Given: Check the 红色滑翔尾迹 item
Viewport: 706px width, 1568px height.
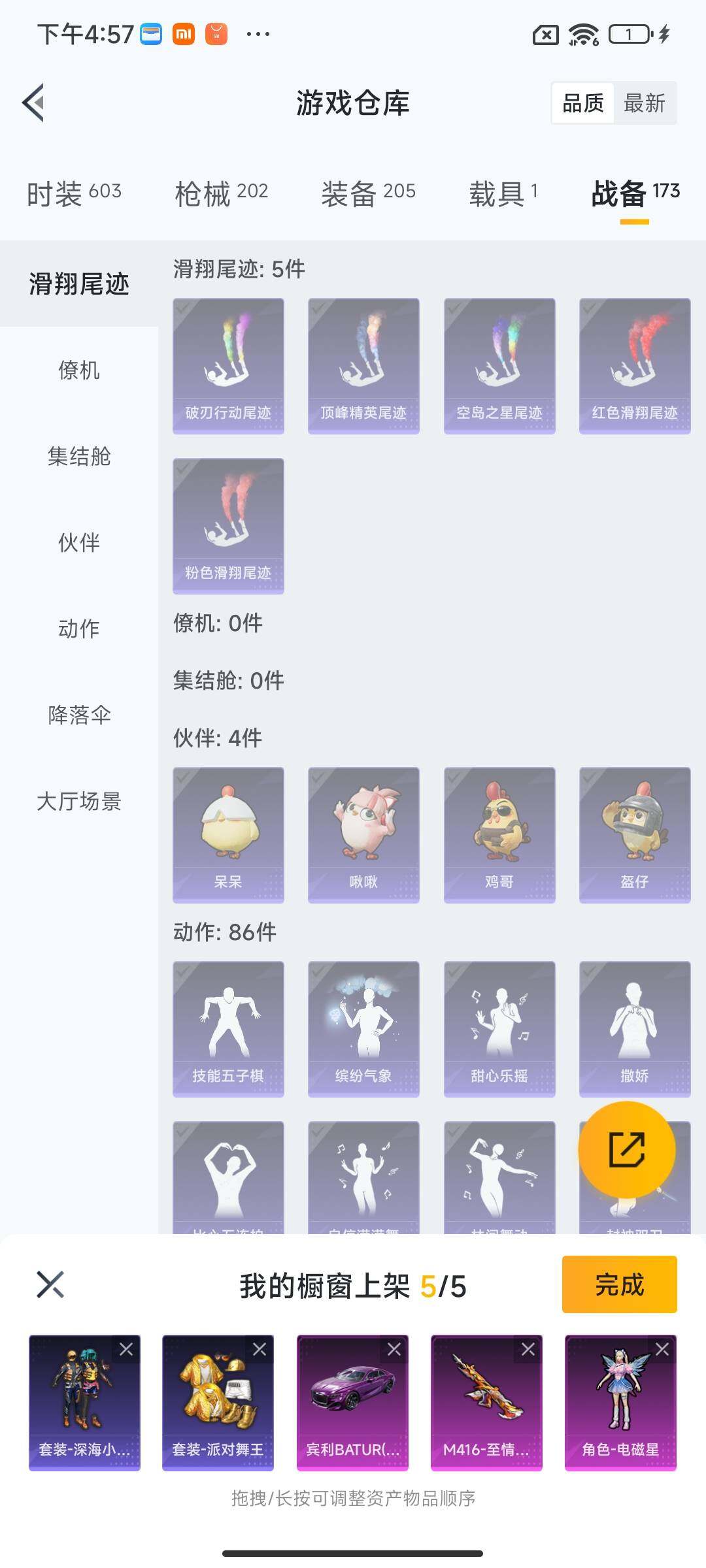Looking at the screenshot, I should (589, 307).
